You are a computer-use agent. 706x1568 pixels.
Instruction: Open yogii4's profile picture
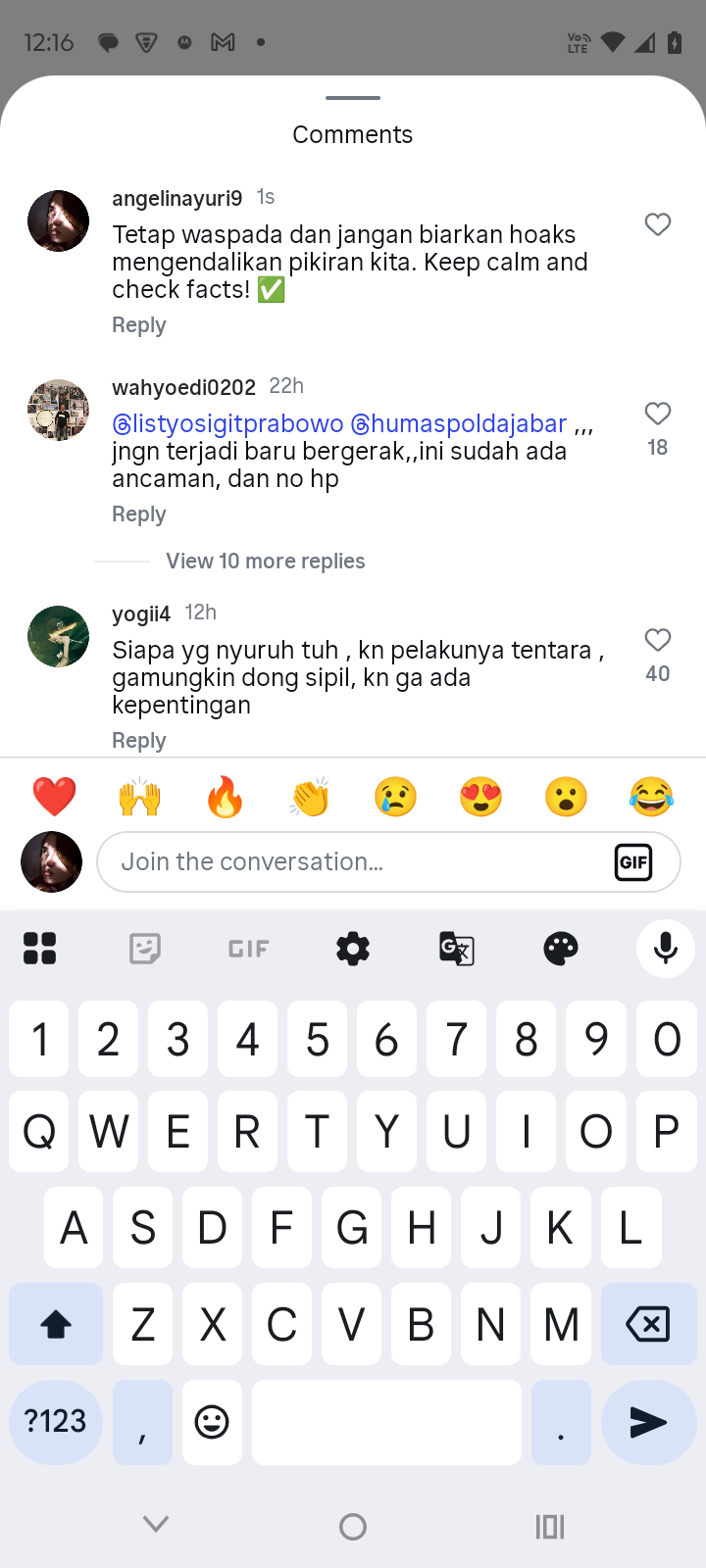pos(59,637)
